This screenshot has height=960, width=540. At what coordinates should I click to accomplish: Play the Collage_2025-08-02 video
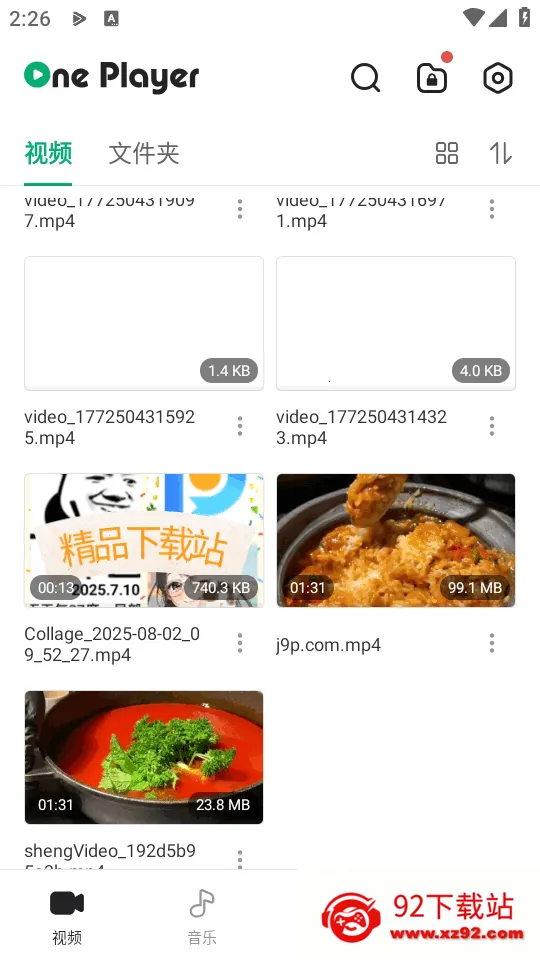point(144,541)
